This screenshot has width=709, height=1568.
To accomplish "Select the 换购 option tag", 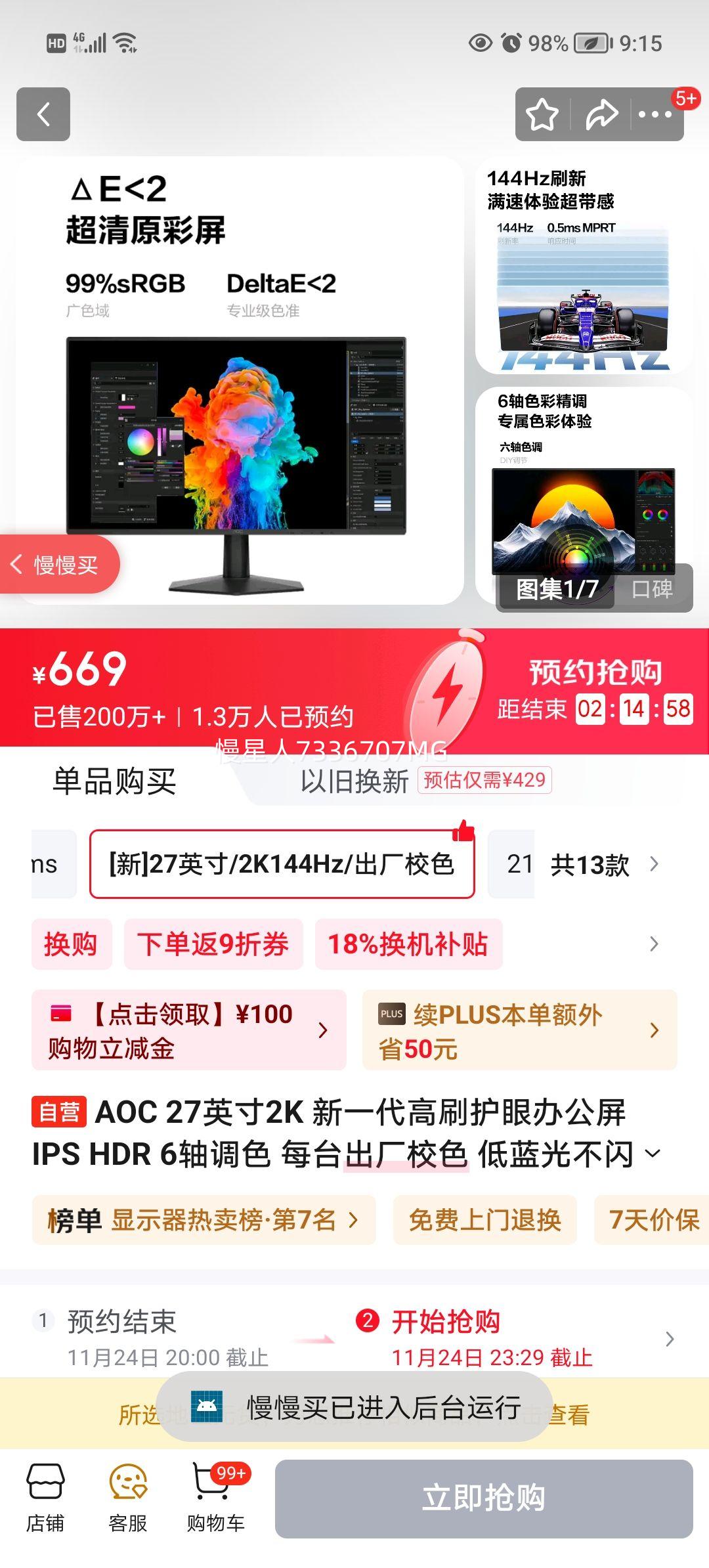I will click(x=71, y=944).
